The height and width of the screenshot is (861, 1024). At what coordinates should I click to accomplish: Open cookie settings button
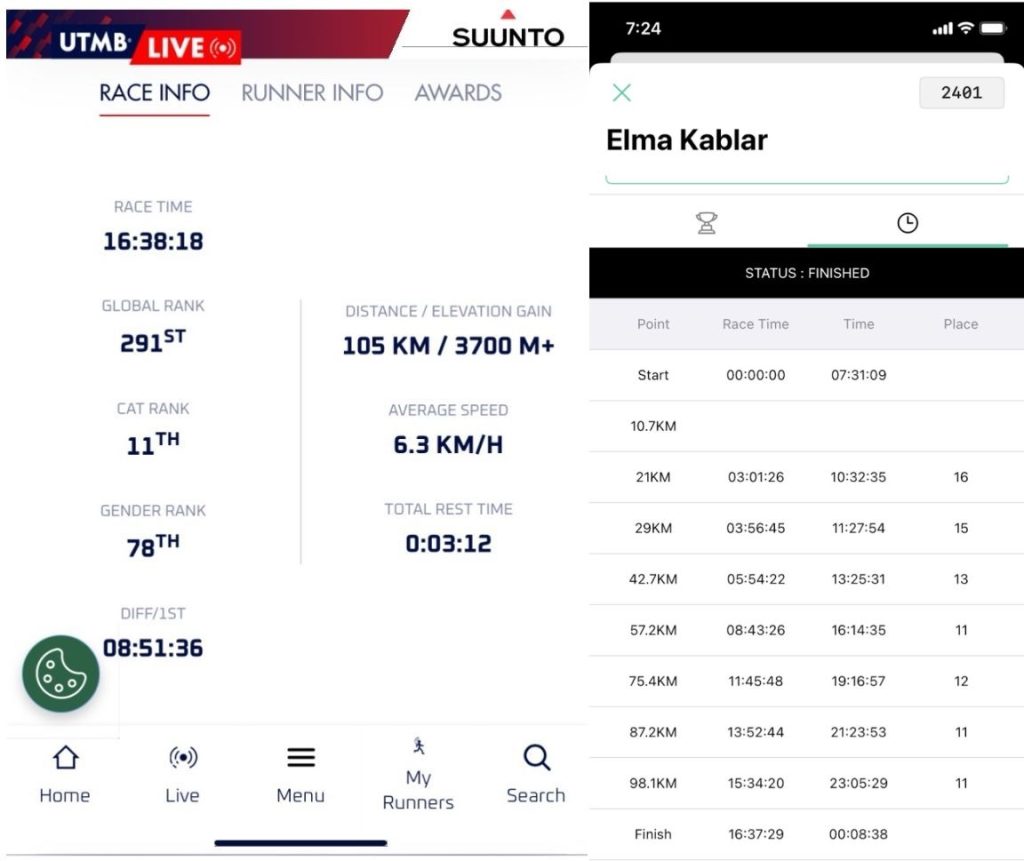point(61,673)
